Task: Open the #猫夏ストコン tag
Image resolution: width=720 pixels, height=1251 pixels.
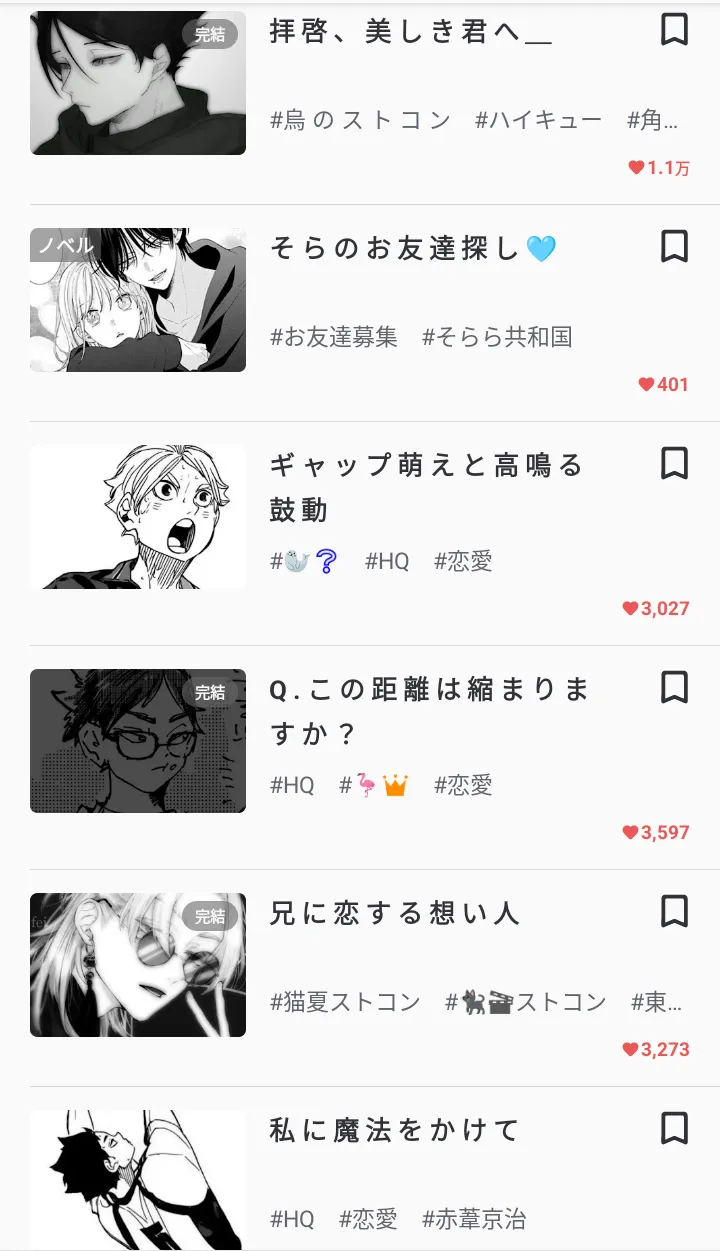Action: click(x=345, y=1002)
